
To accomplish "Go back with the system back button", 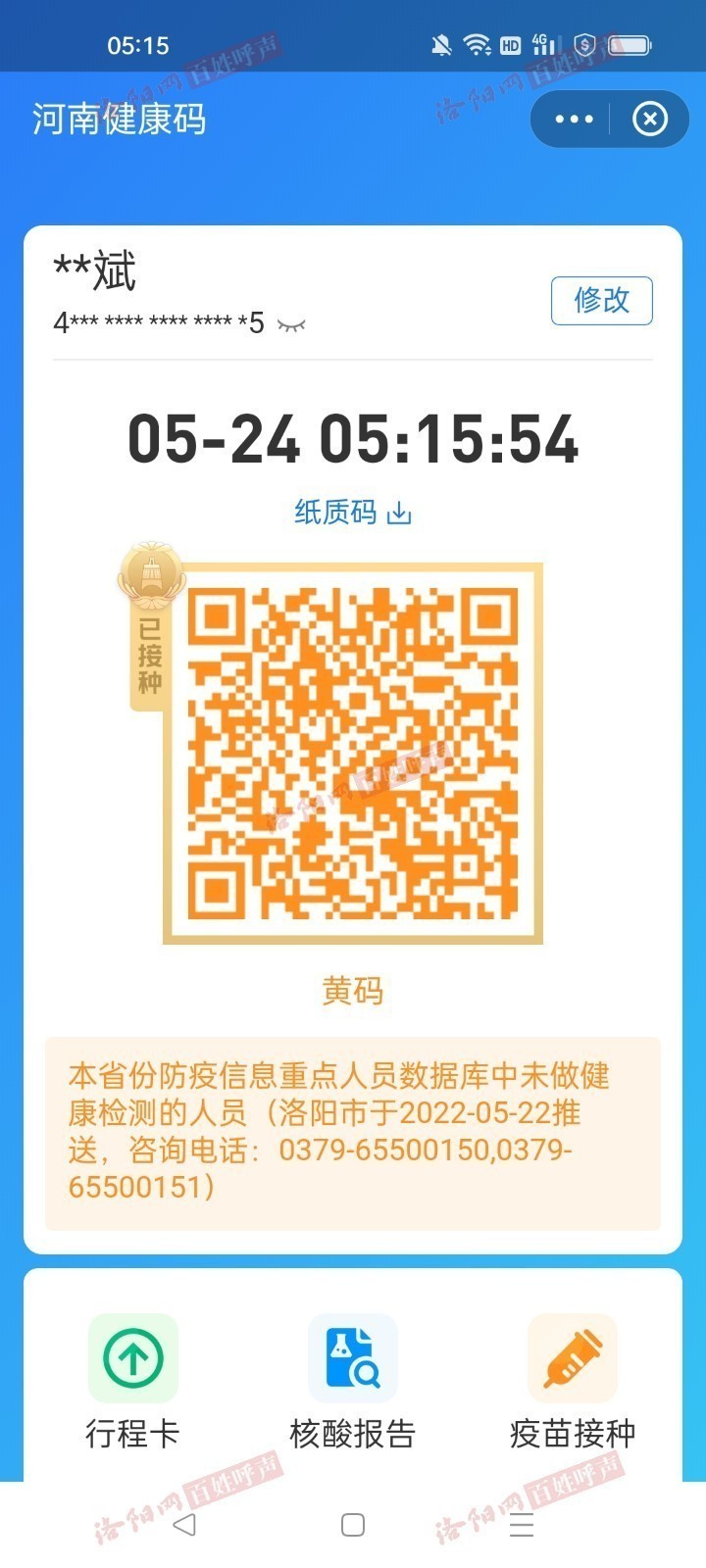I will tap(184, 1525).
